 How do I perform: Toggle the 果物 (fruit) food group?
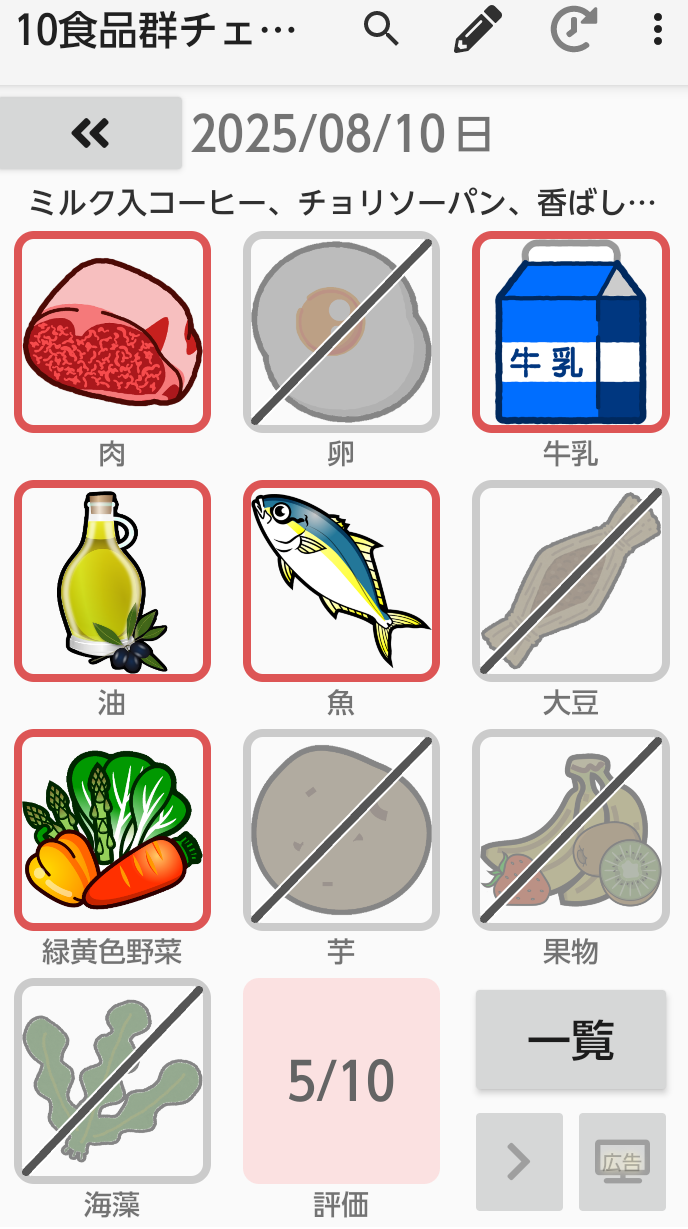point(570,830)
